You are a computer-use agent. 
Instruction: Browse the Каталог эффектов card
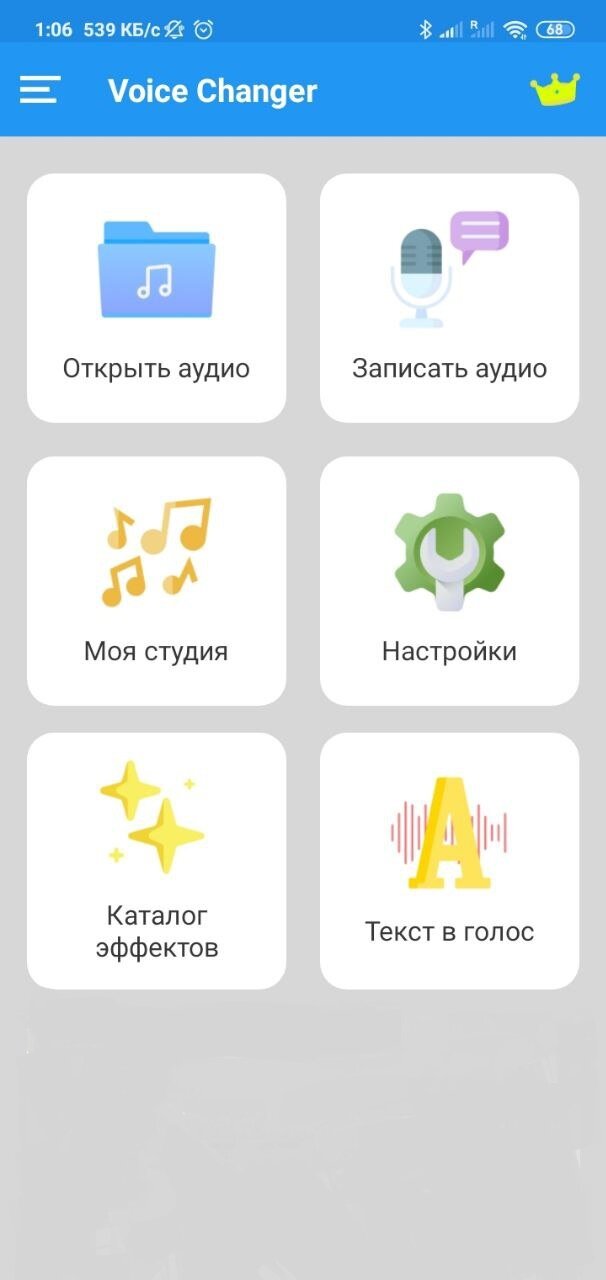[x=156, y=861]
